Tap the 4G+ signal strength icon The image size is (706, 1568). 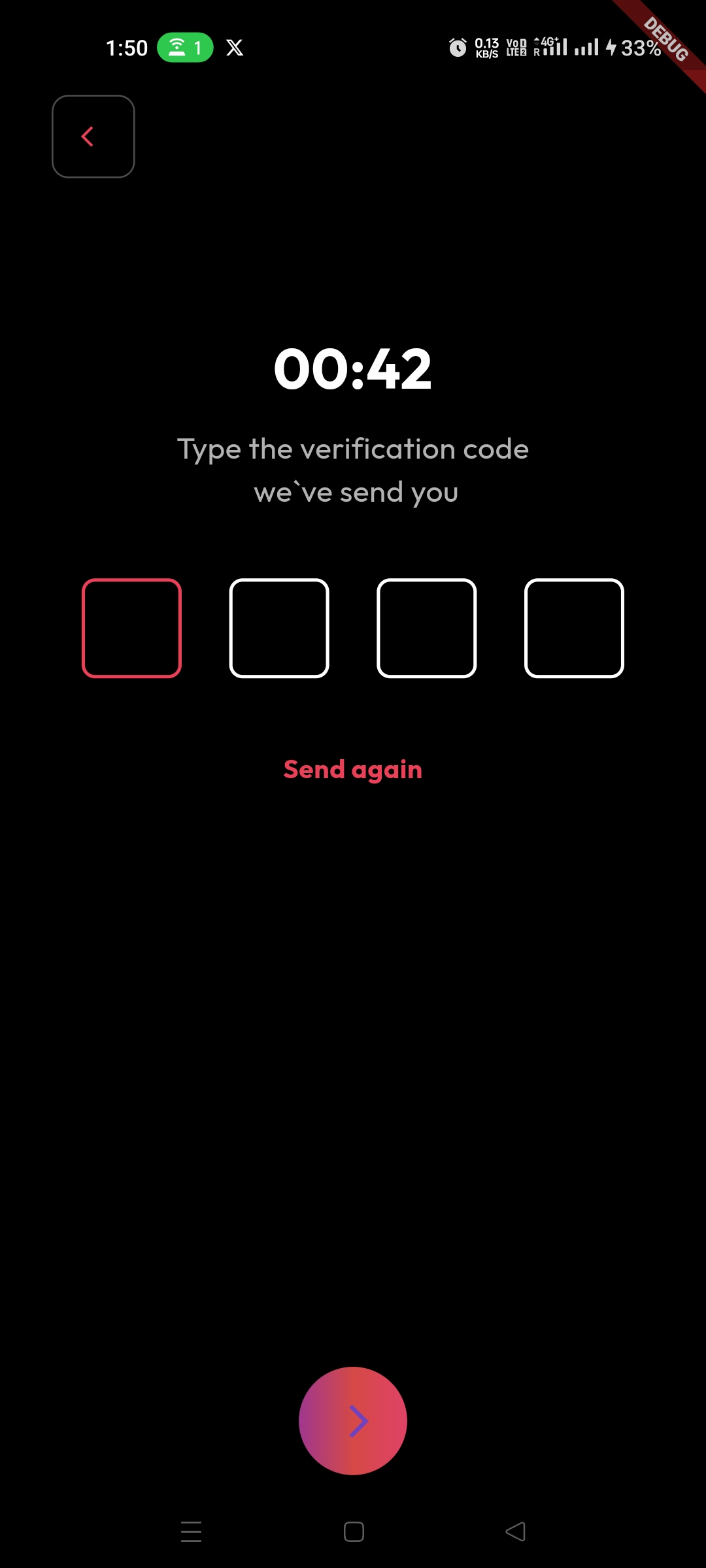549,47
